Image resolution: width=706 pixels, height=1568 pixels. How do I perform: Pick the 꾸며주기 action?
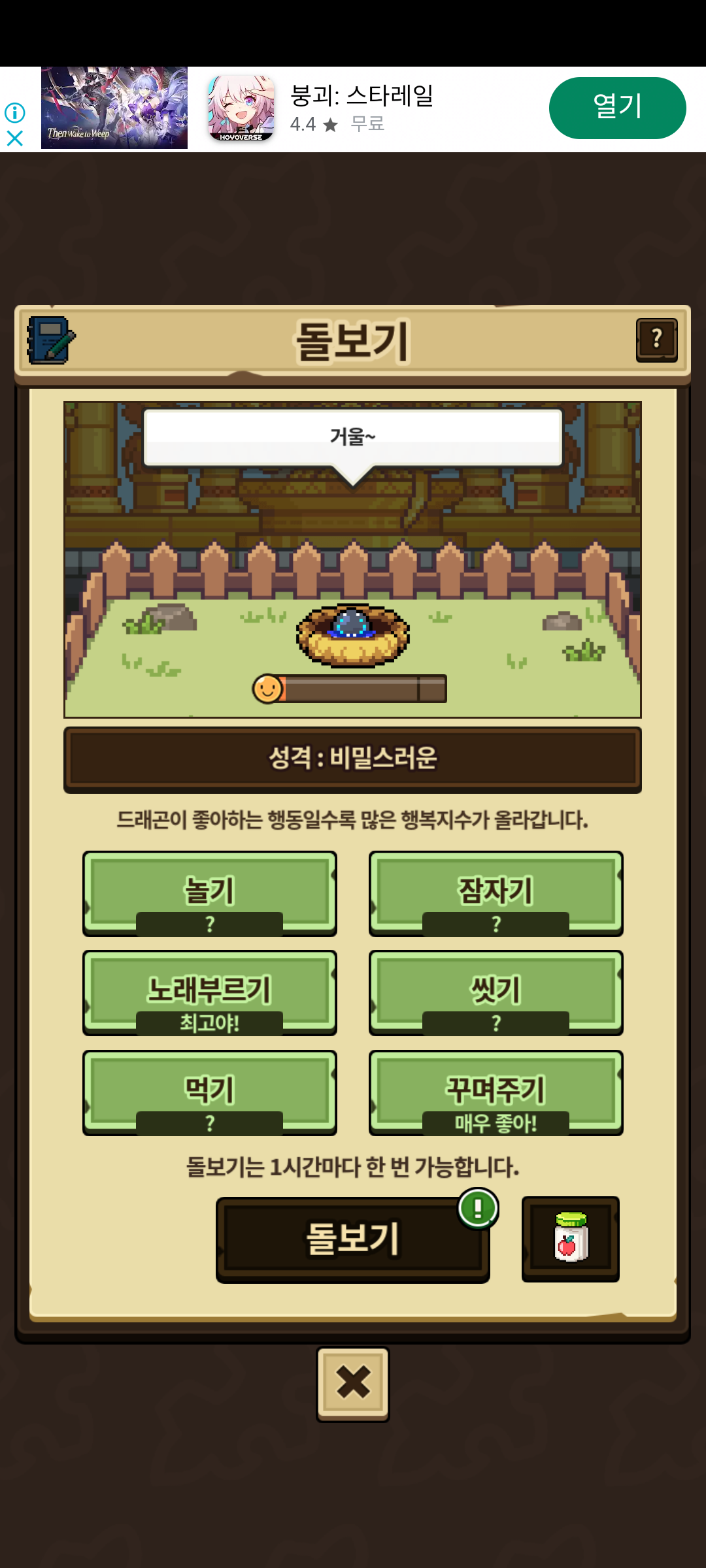coord(496,1092)
